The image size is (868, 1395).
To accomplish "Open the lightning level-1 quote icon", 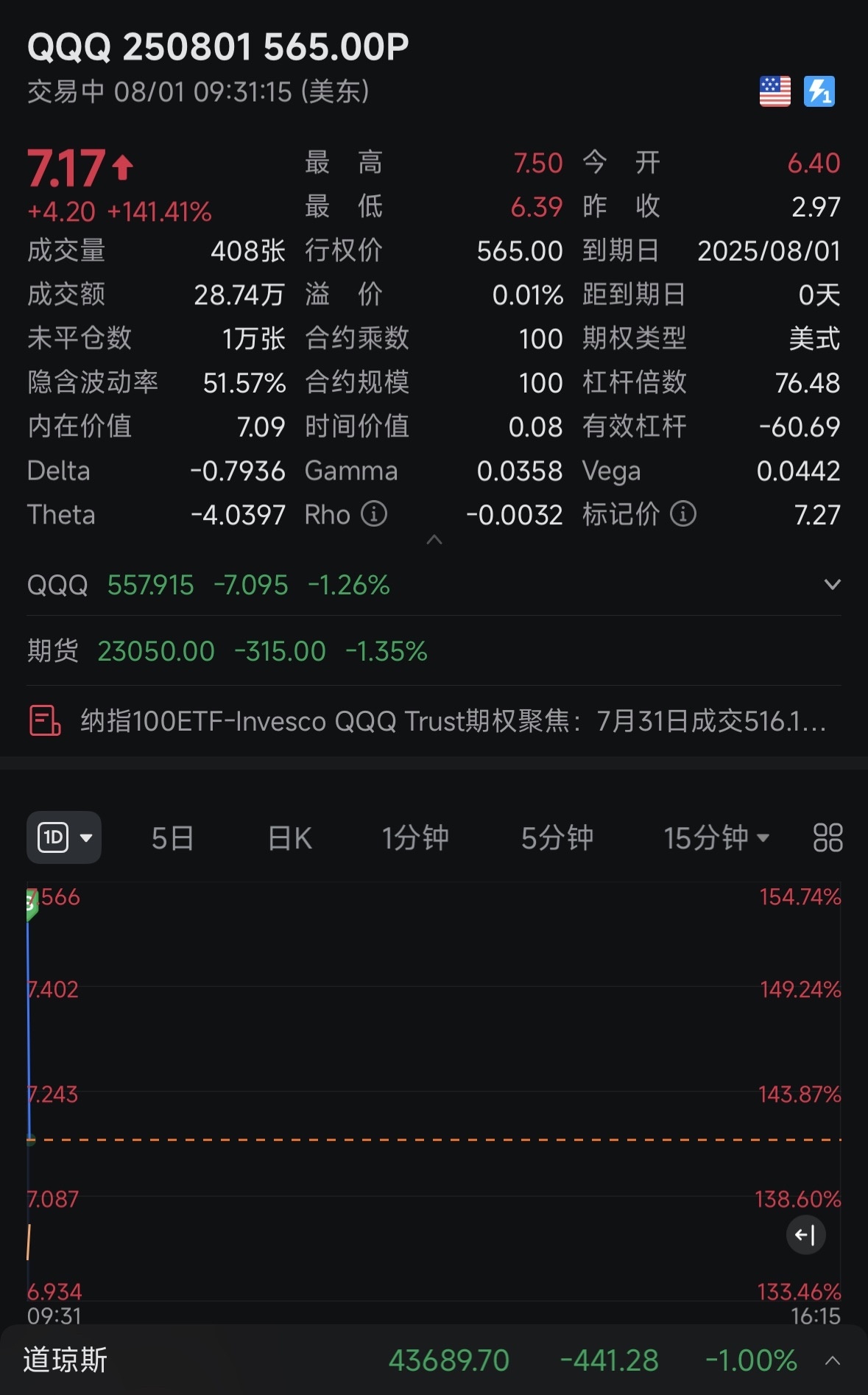I will [x=819, y=92].
